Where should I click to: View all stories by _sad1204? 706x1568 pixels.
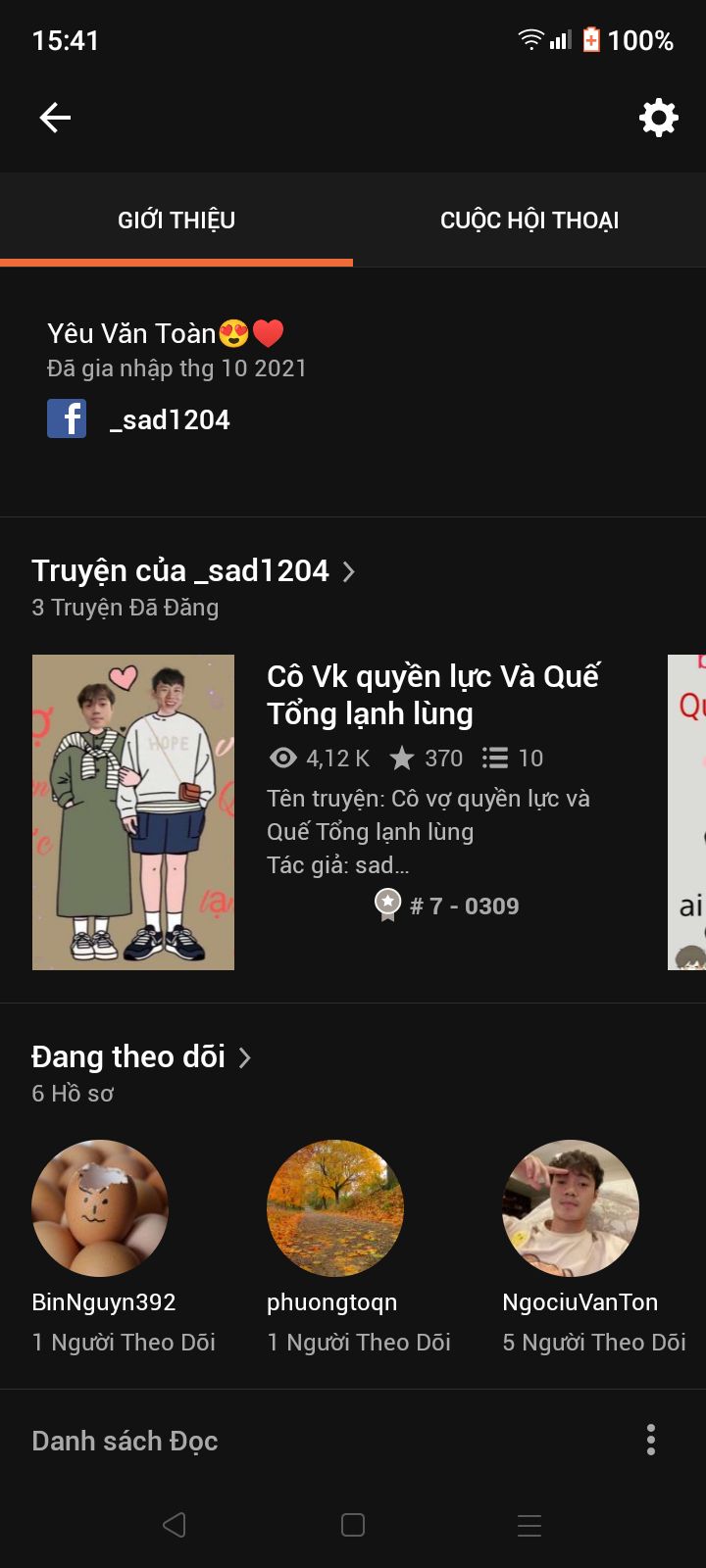193,570
